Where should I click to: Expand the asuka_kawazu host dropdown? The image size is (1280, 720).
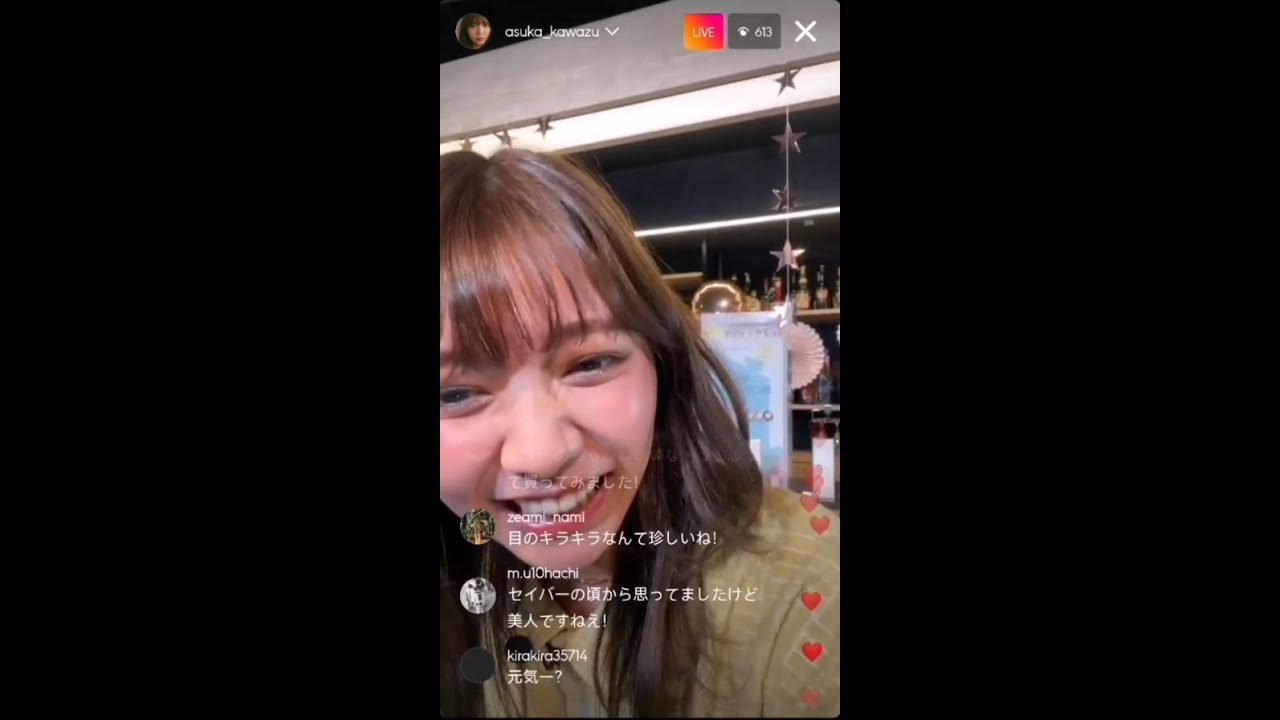[x=612, y=32]
